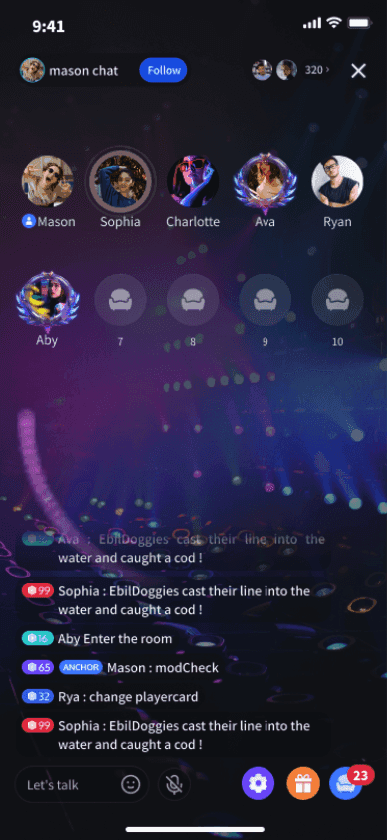Open the 320 audience list
The image size is (387, 840).
(x=317, y=70)
